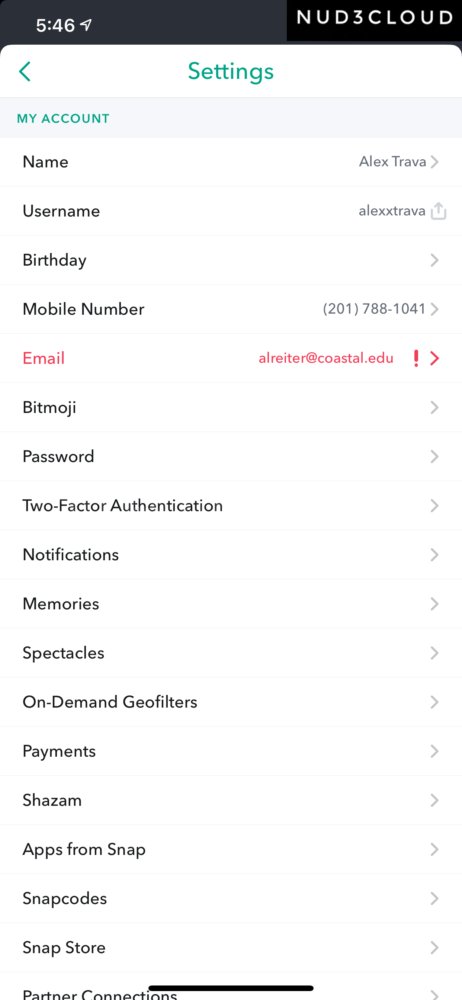This screenshot has height=1000, width=462.
Task: Open the Name setting
Action: coord(231,162)
